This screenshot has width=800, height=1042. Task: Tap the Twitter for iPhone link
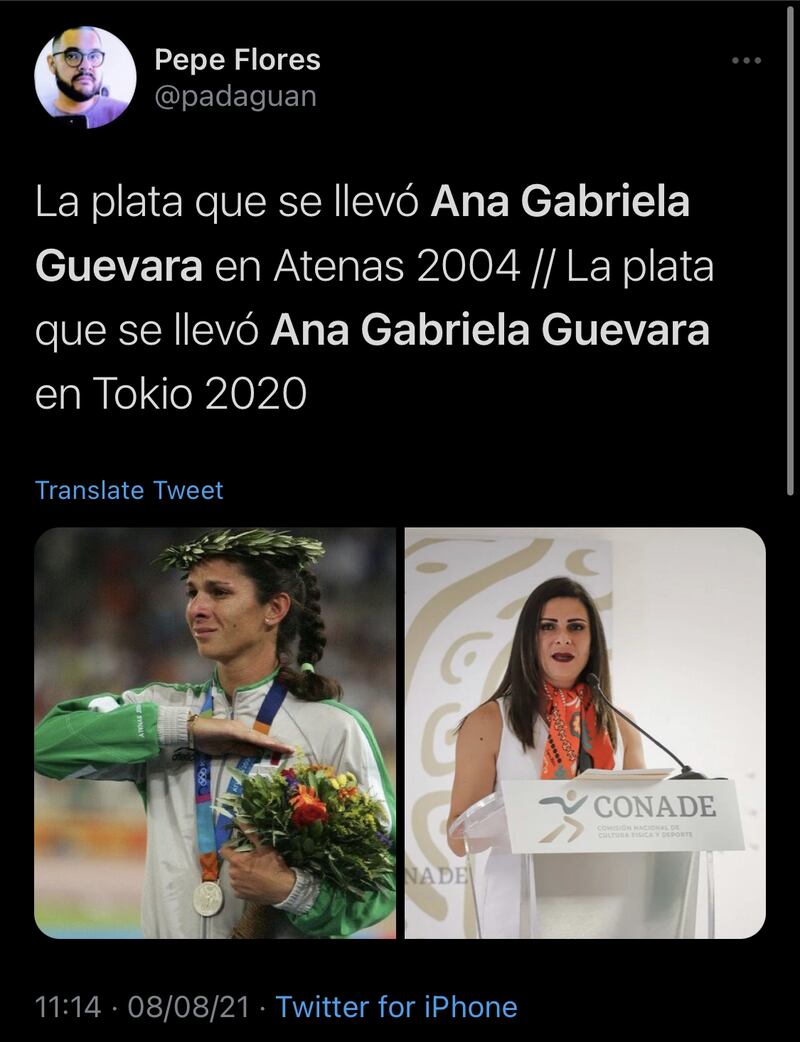click(396, 1006)
